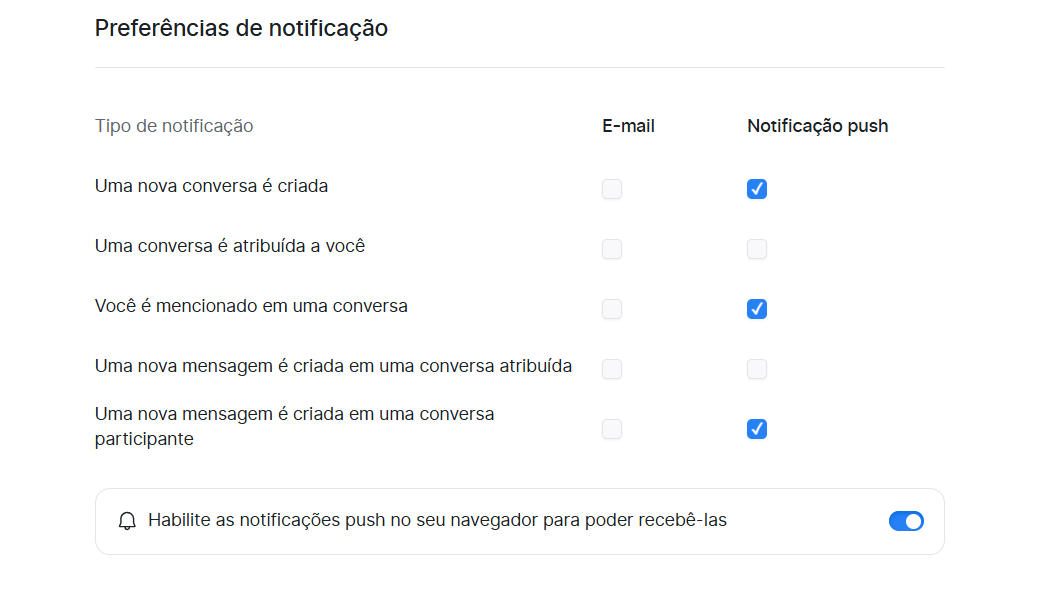Uncheck push for new conversation created

pos(757,189)
